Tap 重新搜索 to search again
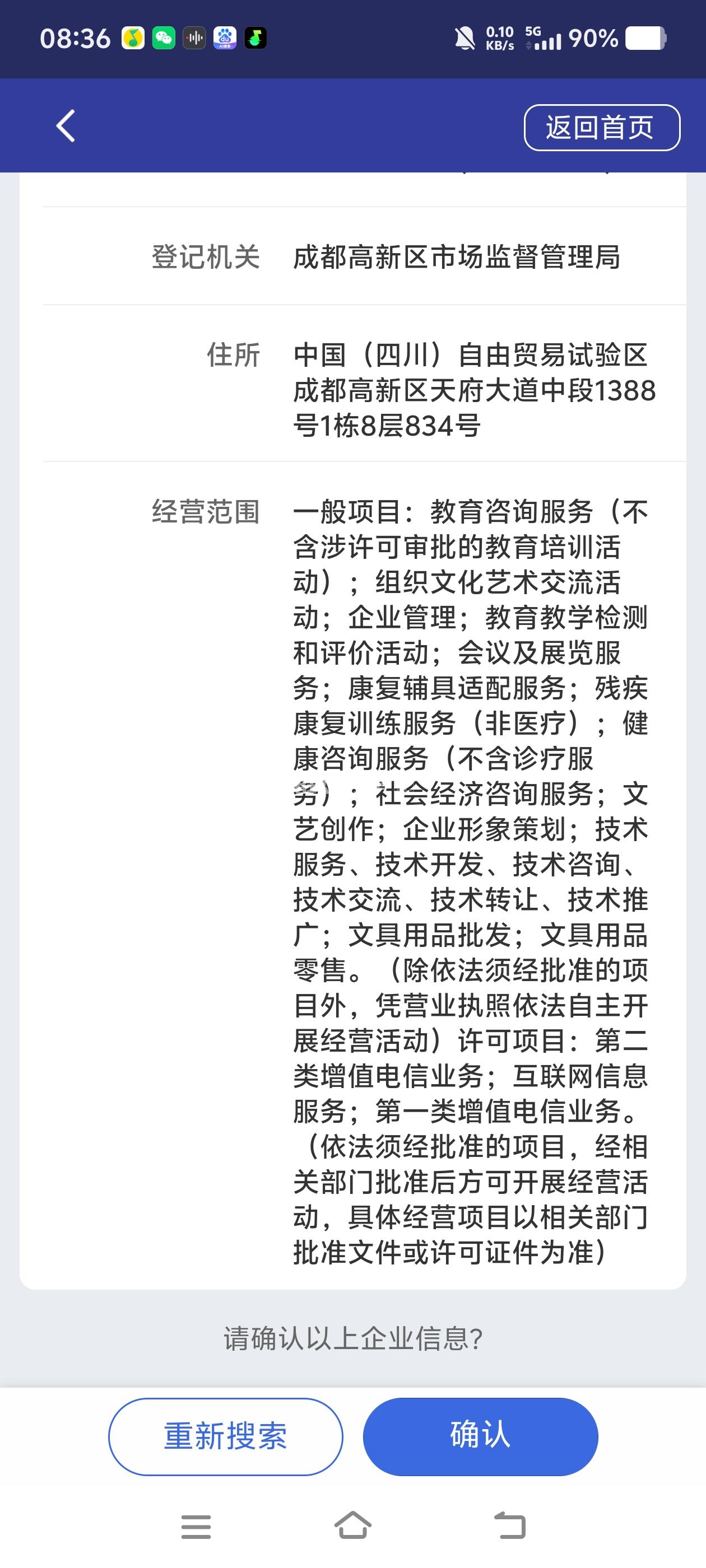Viewport: 706px width, 1568px height. click(225, 1436)
